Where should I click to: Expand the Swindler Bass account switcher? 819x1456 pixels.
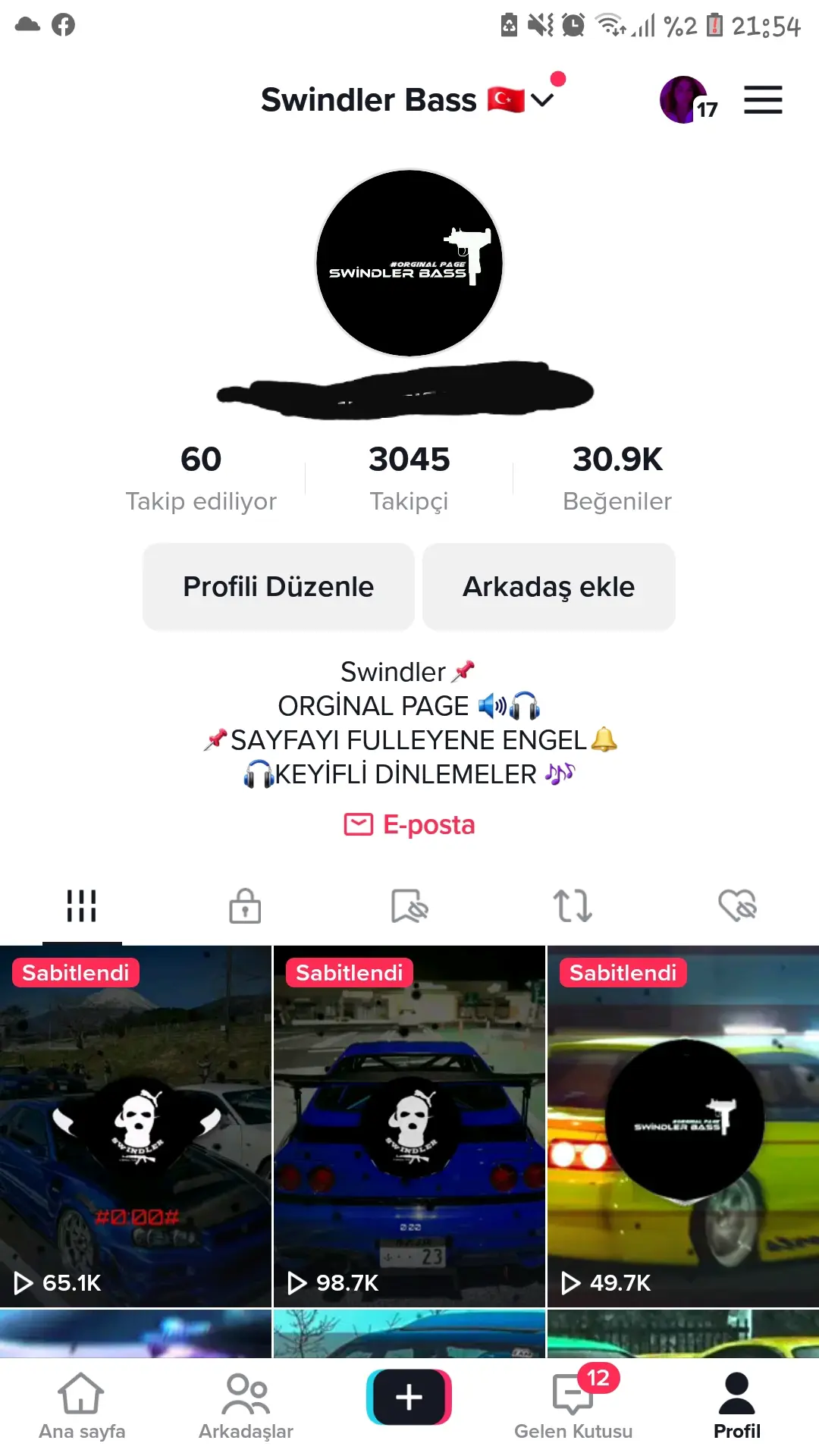543,100
